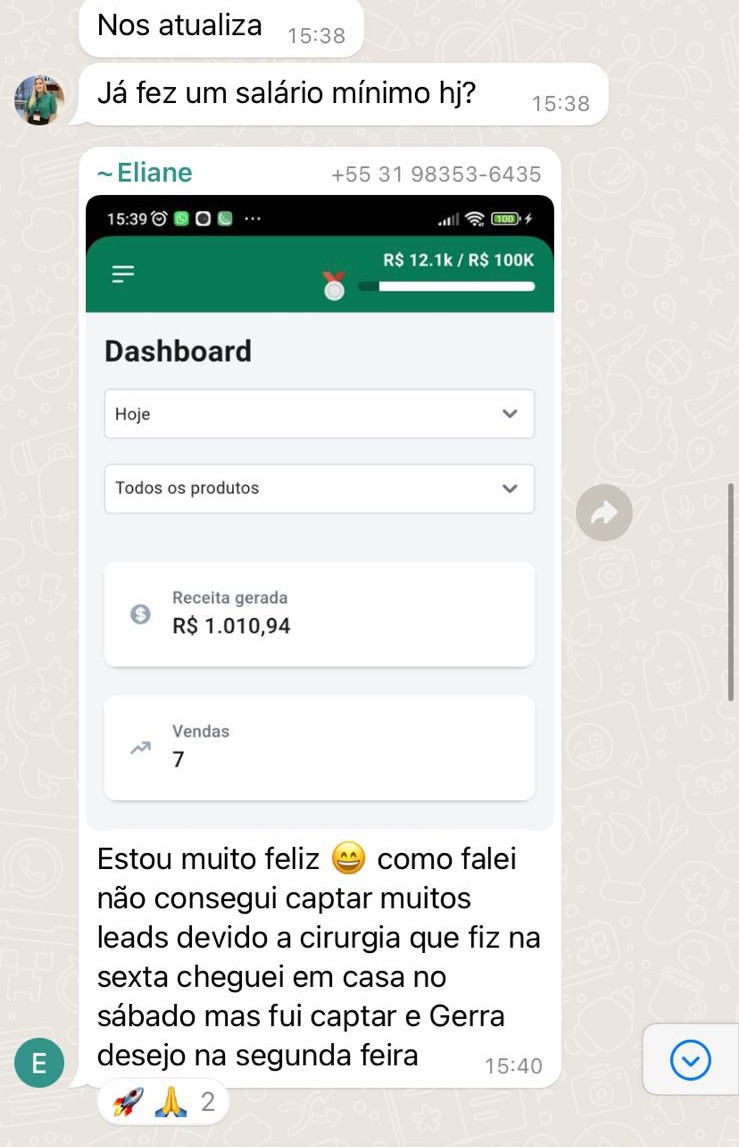Viewport: 739px width, 1147px height.
Task: Click the dollar sign icon on Receita gerada
Action: [x=139, y=615]
